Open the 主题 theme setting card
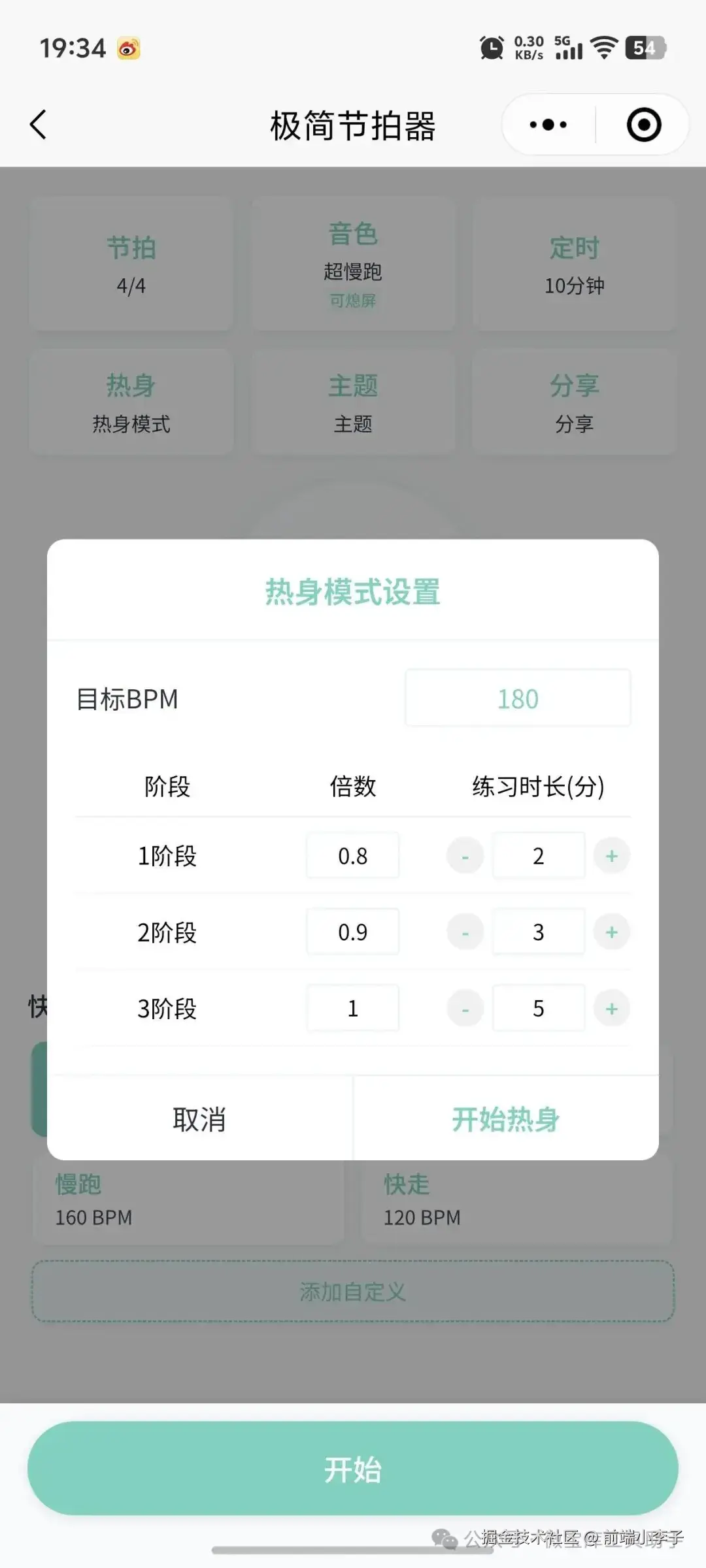The image size is (706, 1568). 353,402
